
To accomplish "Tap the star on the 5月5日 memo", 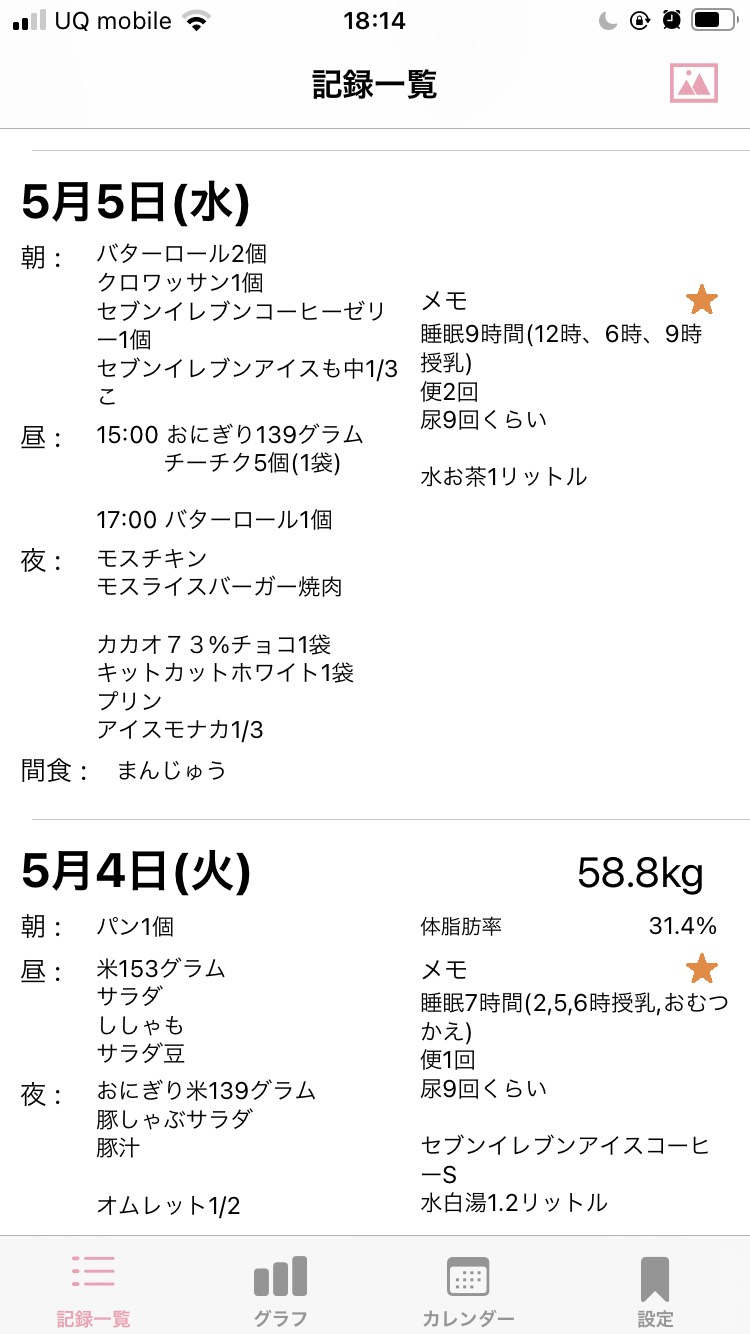I will pyautogui.click(x=702, y=300).
